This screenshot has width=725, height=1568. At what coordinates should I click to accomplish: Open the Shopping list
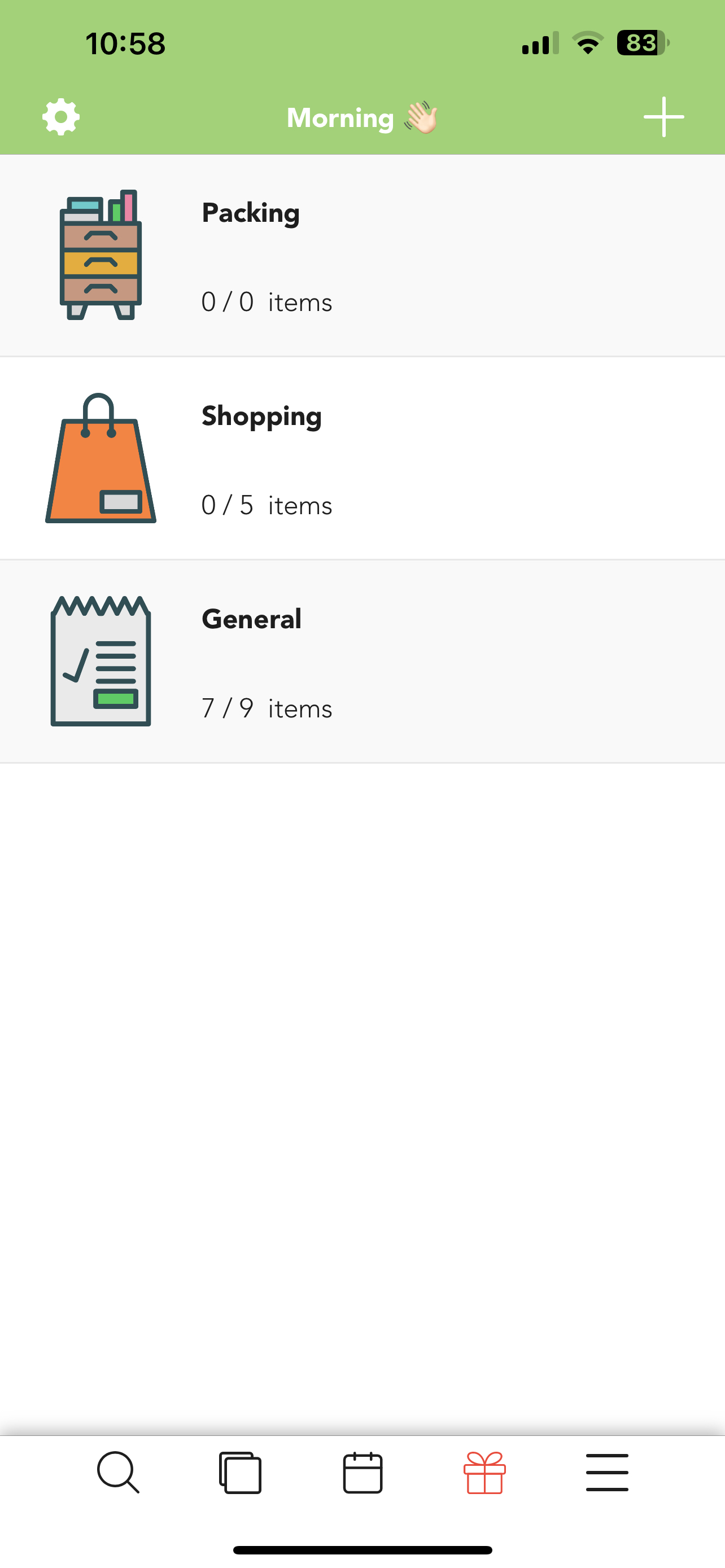pyautogui.click(x=362, y=458)
